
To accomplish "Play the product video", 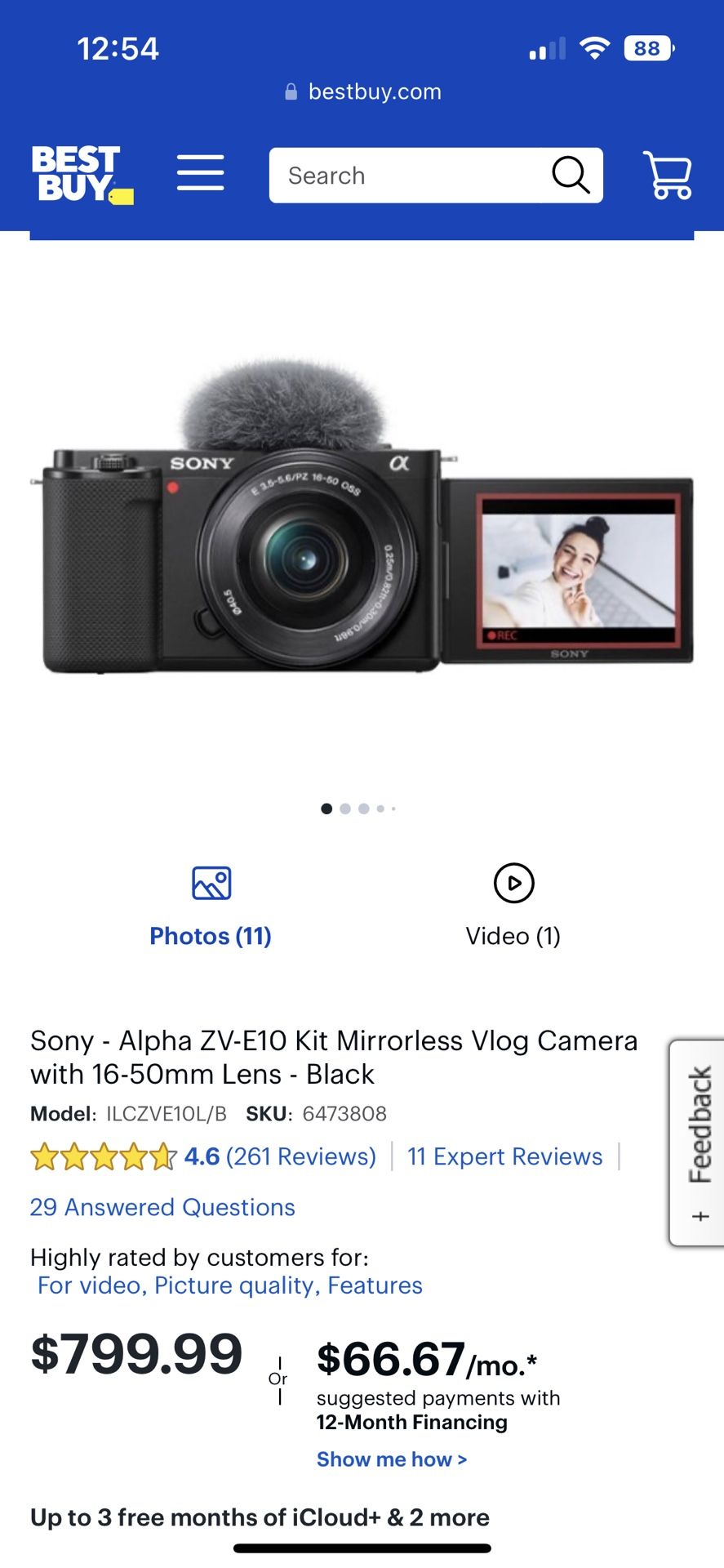I will click(x=513, y=883).
